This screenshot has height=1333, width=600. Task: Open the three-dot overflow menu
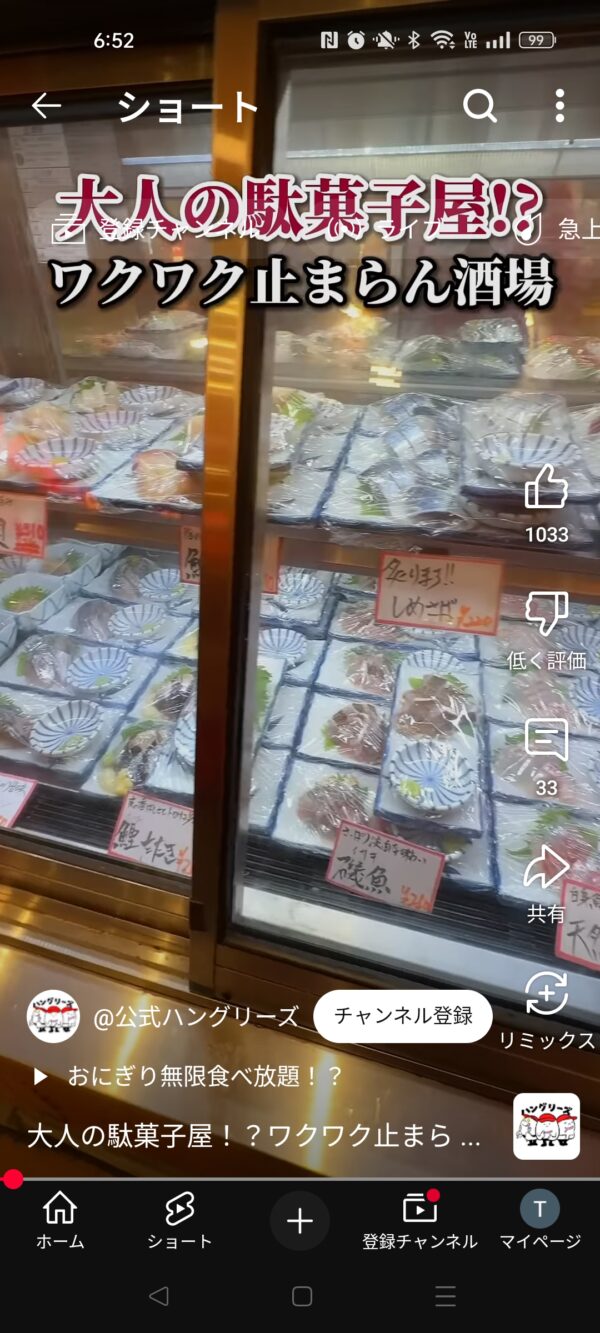click(x=559, y=106)
